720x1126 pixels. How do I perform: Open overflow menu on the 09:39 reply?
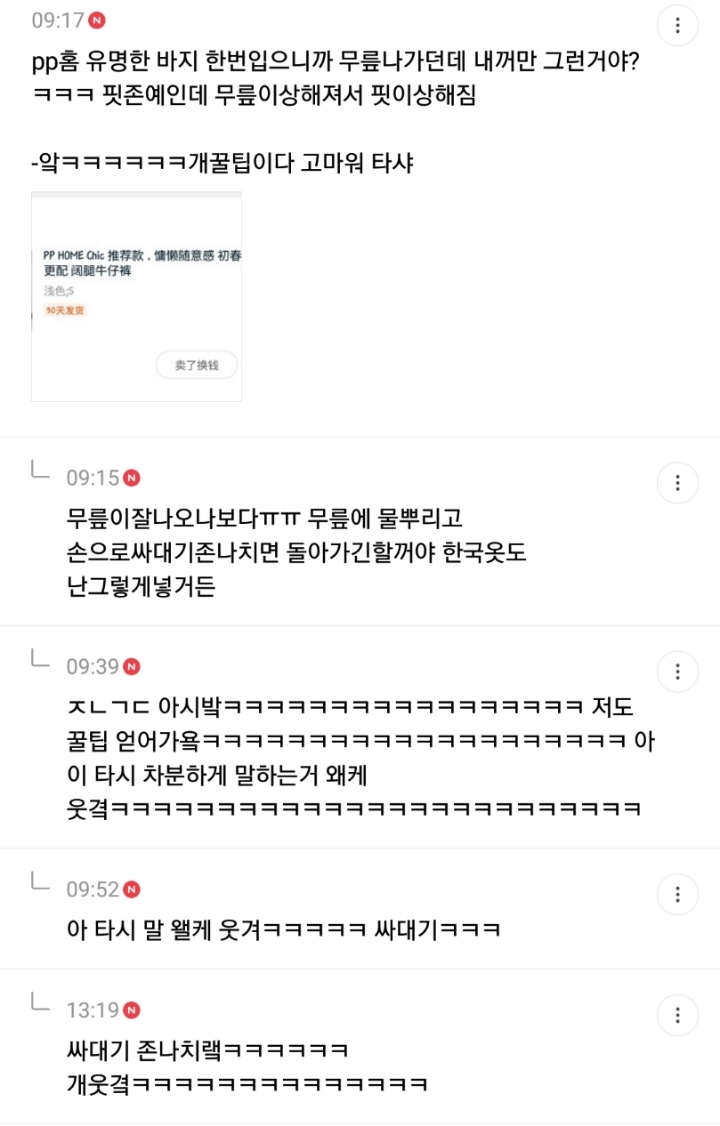677,671
